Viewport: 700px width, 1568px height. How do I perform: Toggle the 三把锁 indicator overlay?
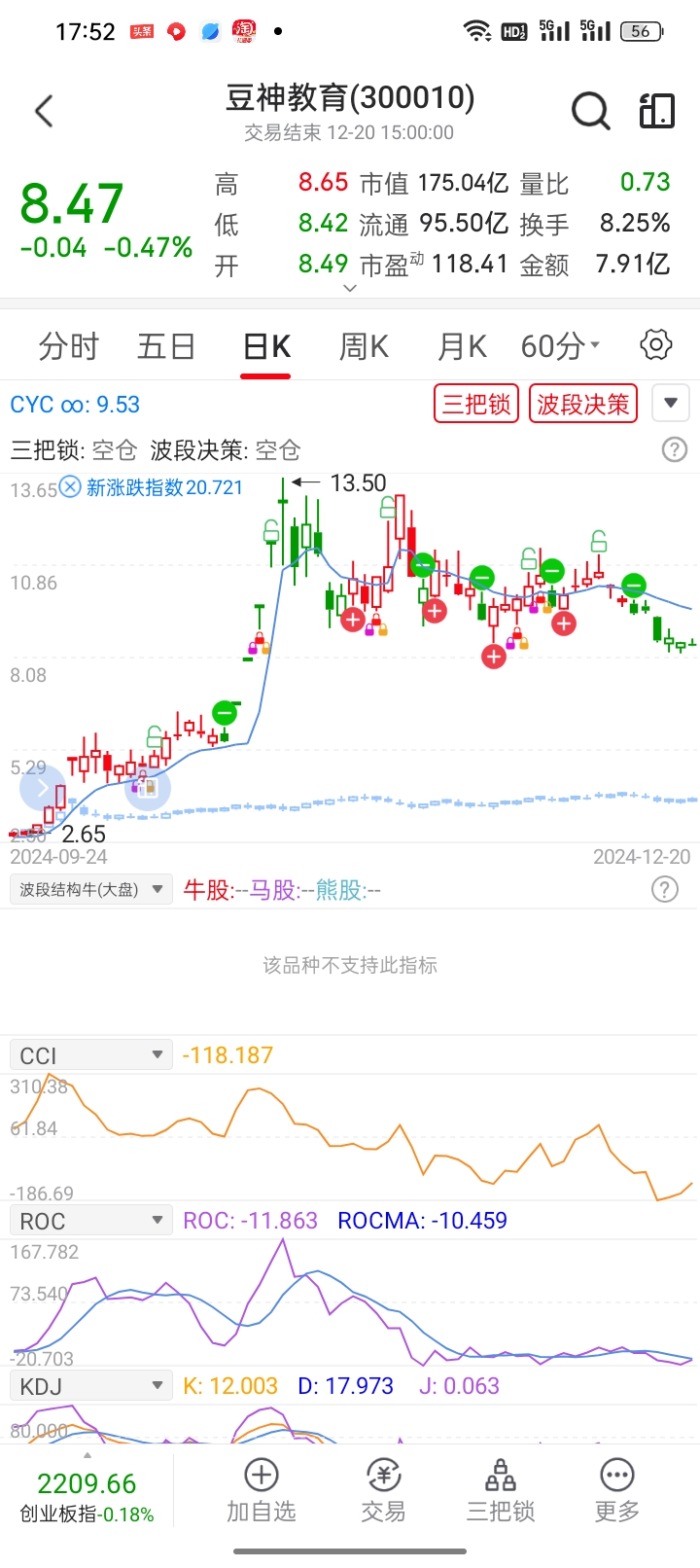(x=475, y=404)
